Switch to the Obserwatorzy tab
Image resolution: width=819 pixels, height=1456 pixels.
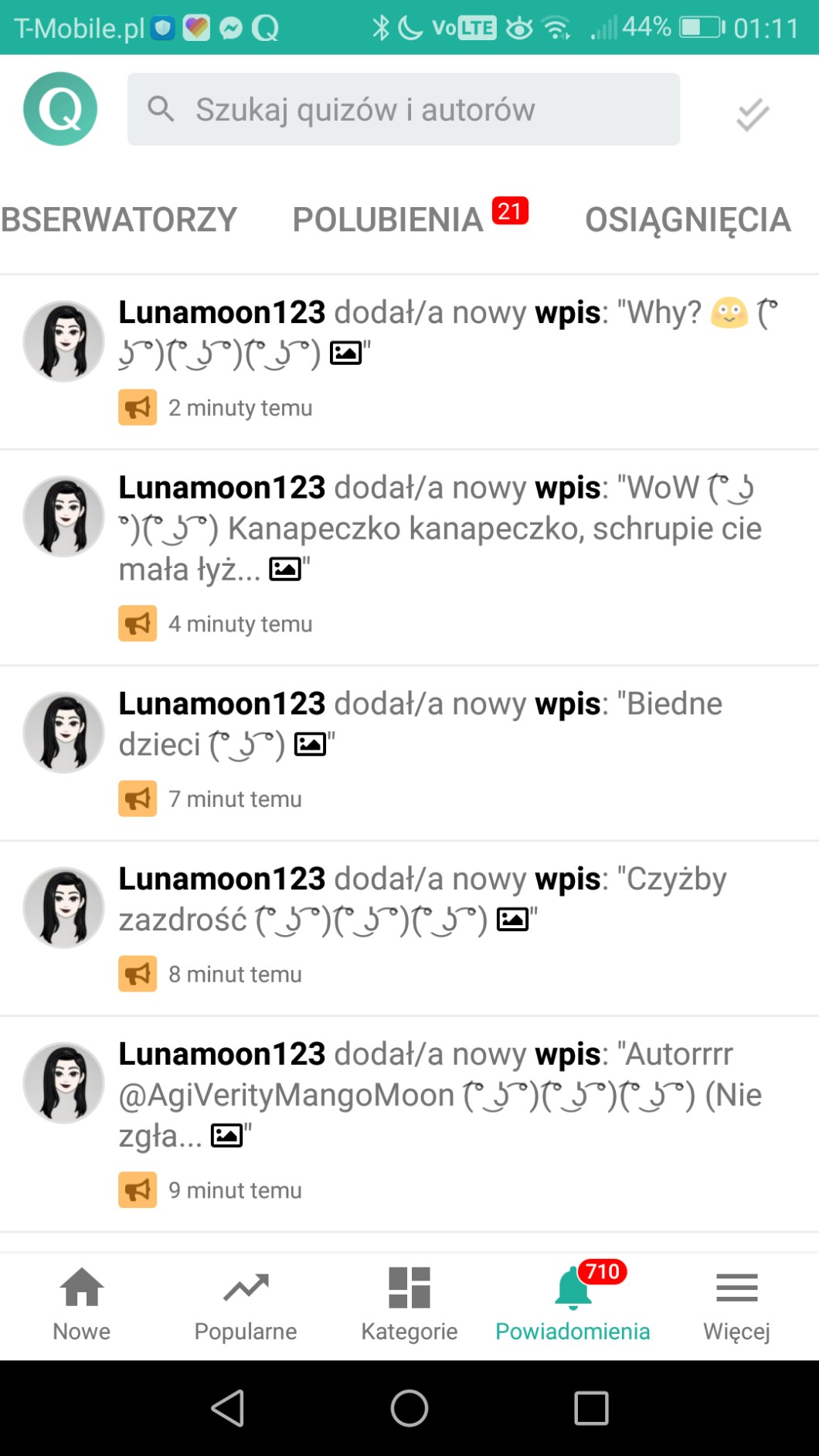pos(118,219)
